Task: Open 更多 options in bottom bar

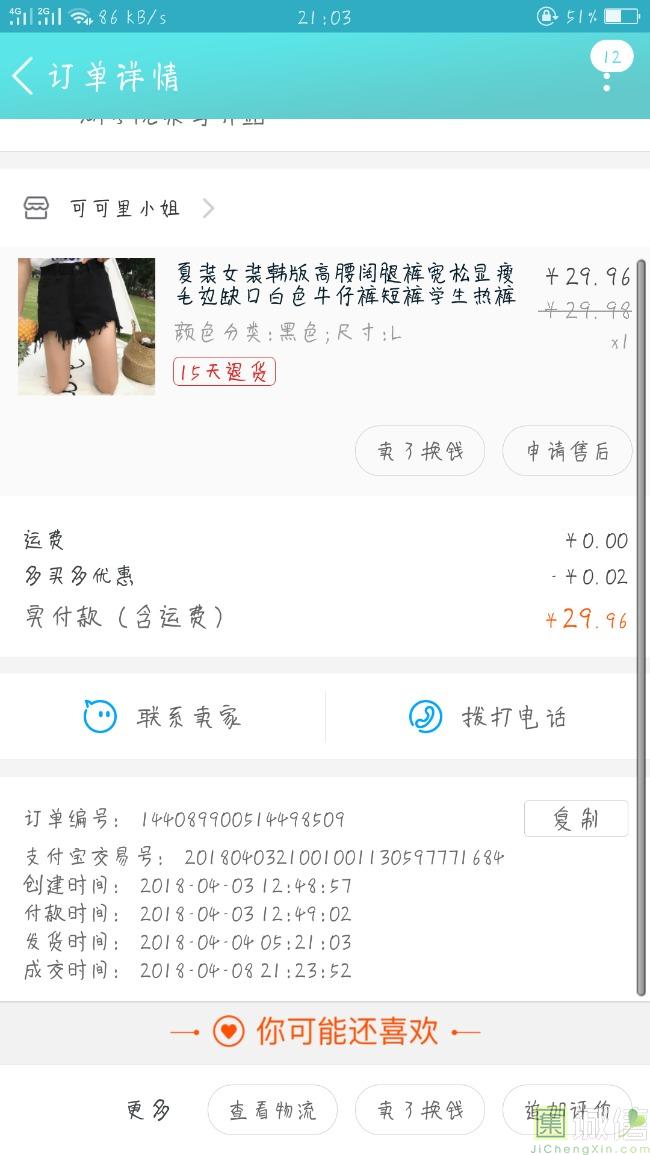Action: pos(148,1110)
